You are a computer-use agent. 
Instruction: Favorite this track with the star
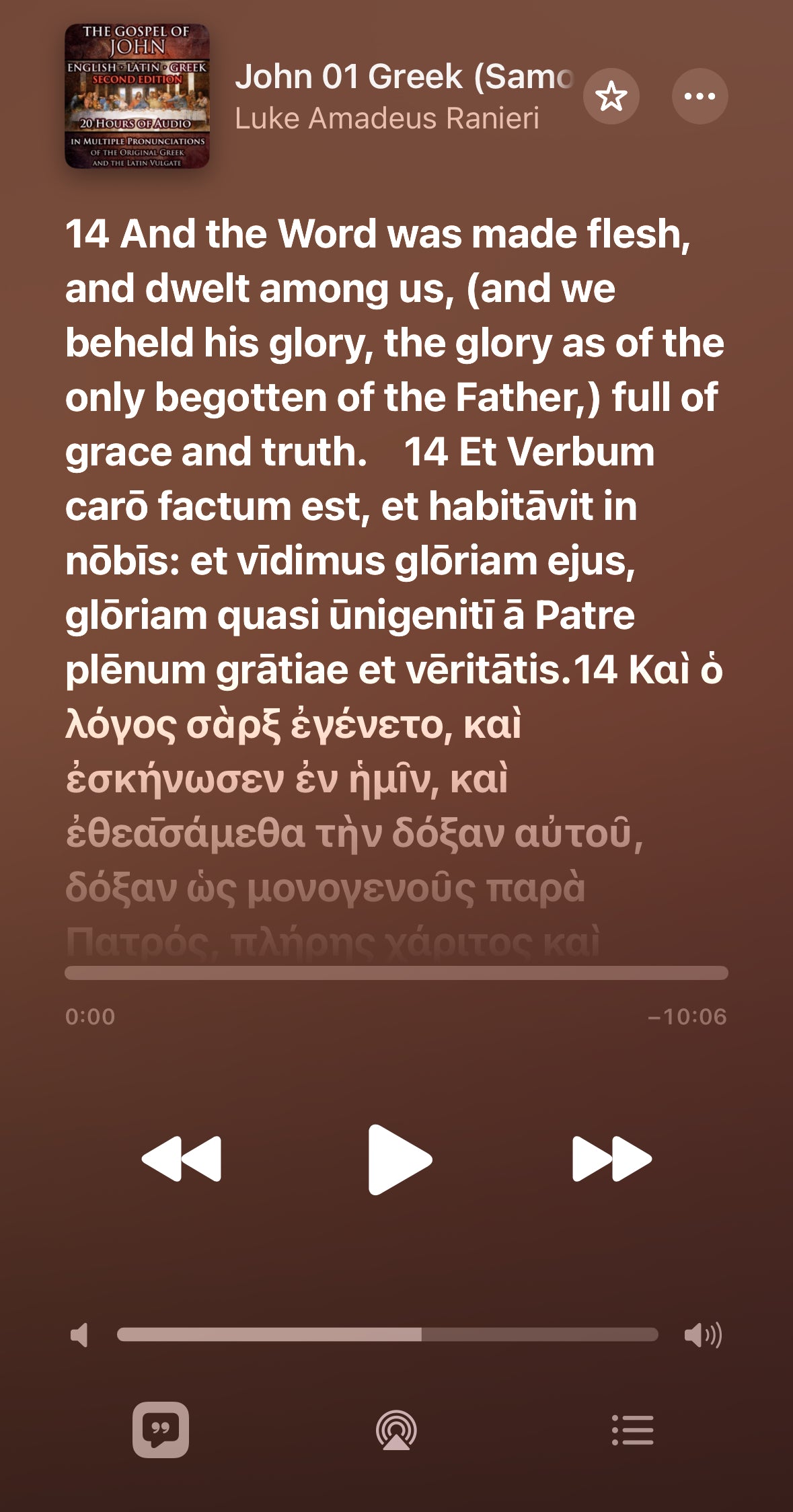[x=611, y=96]
